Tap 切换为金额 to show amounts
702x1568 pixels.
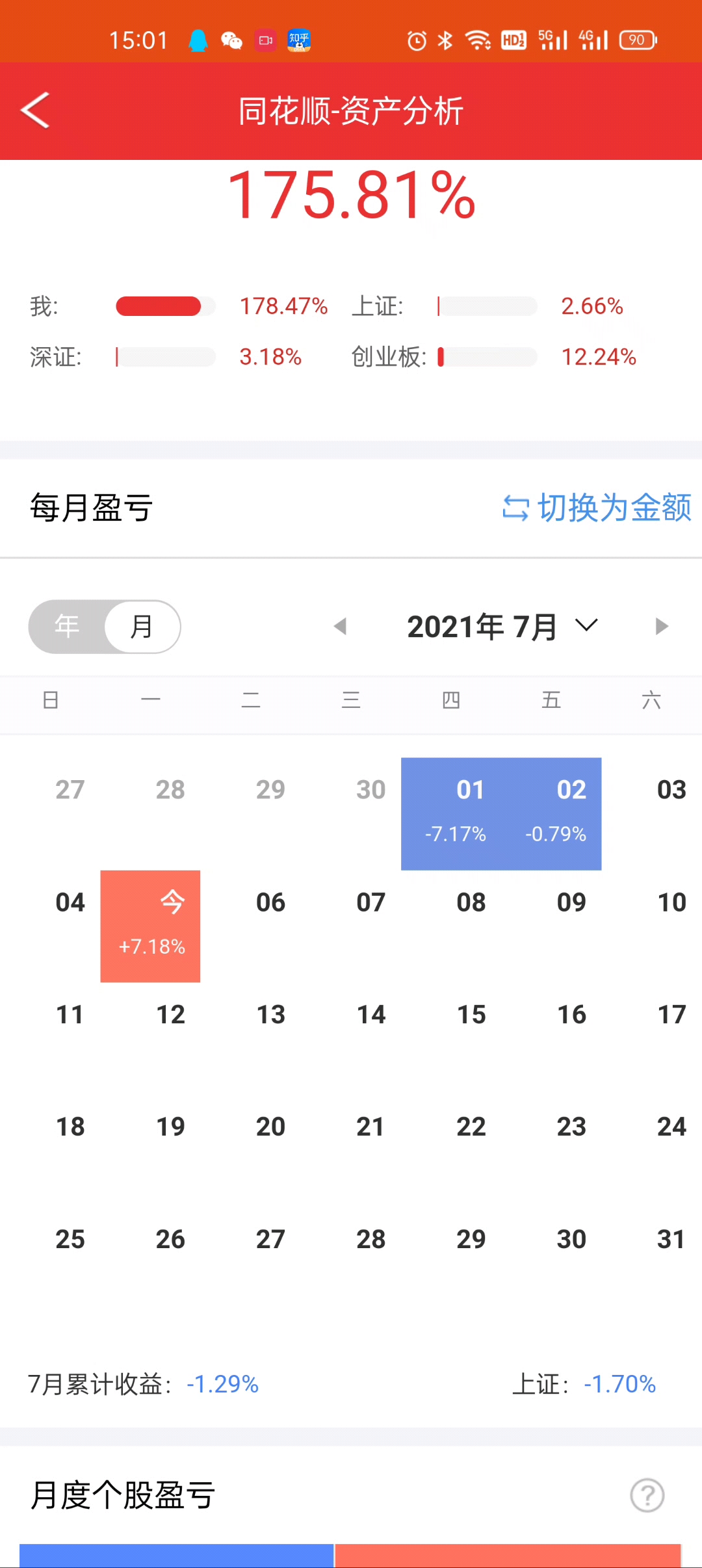click(597, 508)
